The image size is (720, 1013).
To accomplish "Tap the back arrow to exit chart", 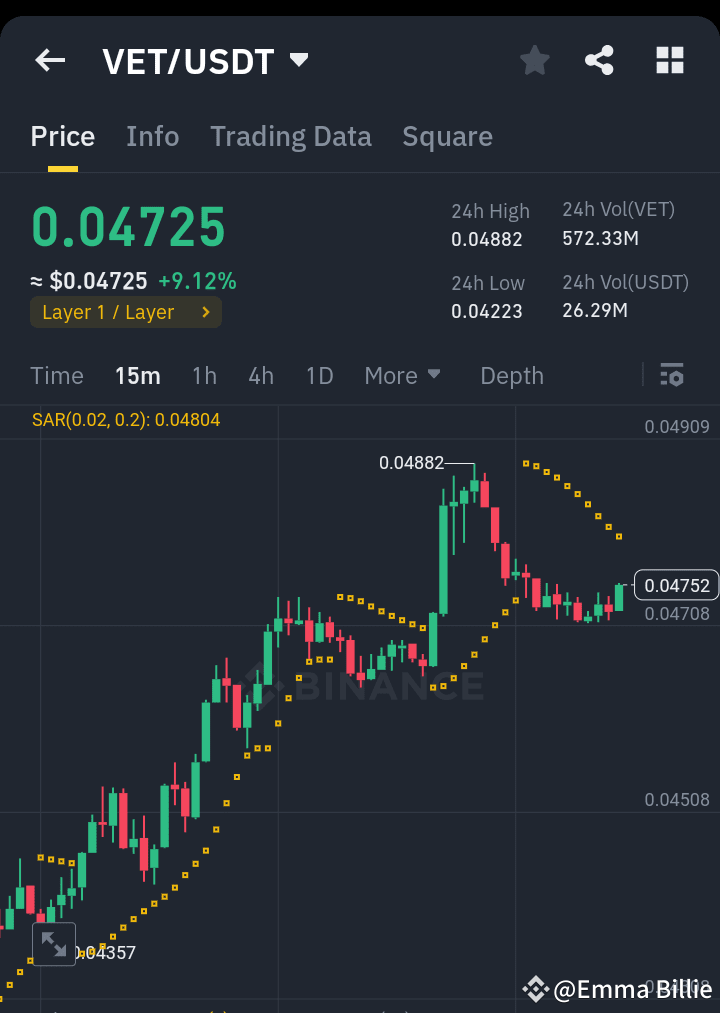I will coord(49,60).
